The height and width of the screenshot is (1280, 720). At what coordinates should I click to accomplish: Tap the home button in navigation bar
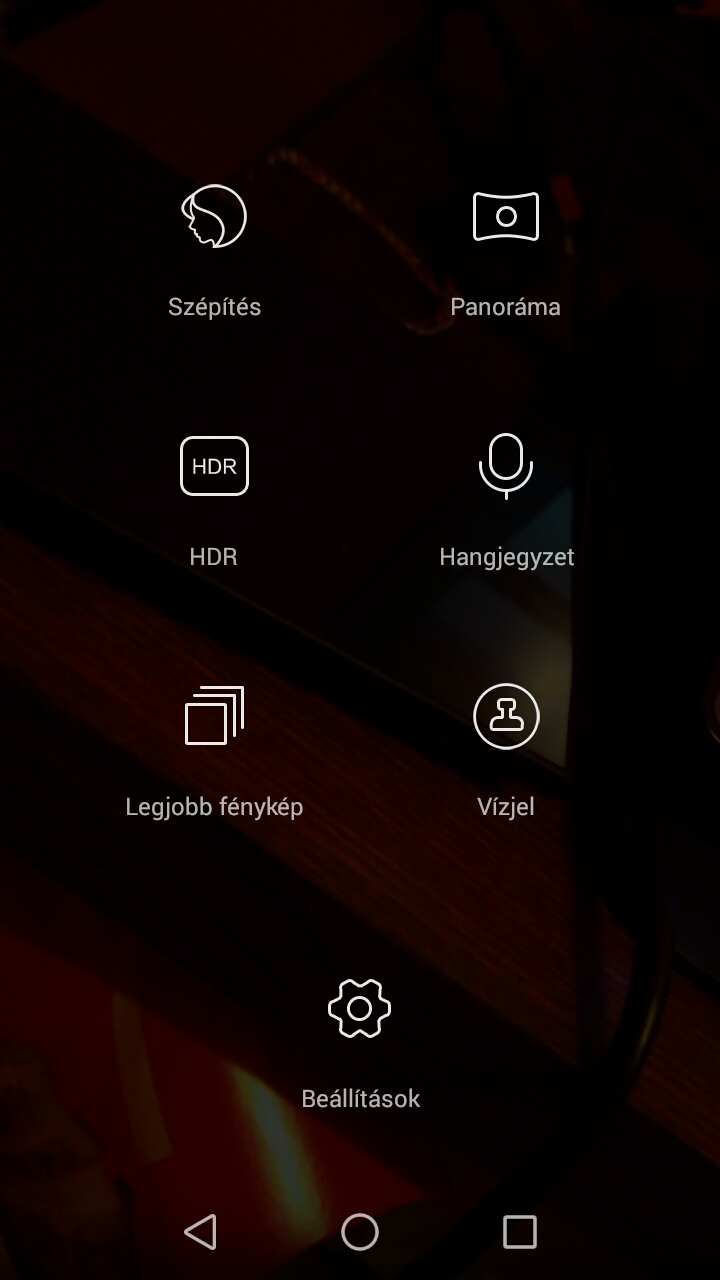(x=360, y=1232)
